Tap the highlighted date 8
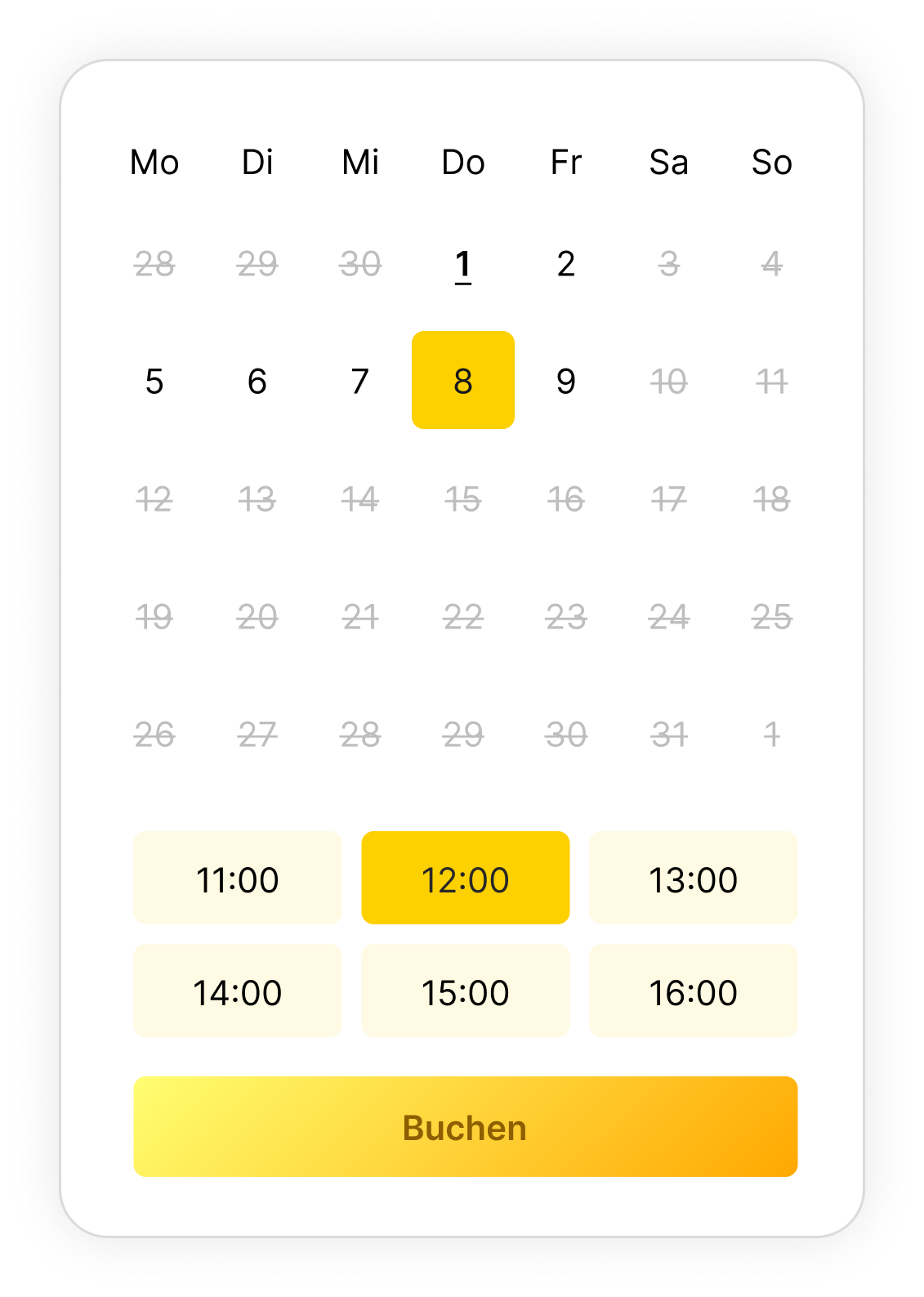924x1297 pixels. (x=463, y=381)
